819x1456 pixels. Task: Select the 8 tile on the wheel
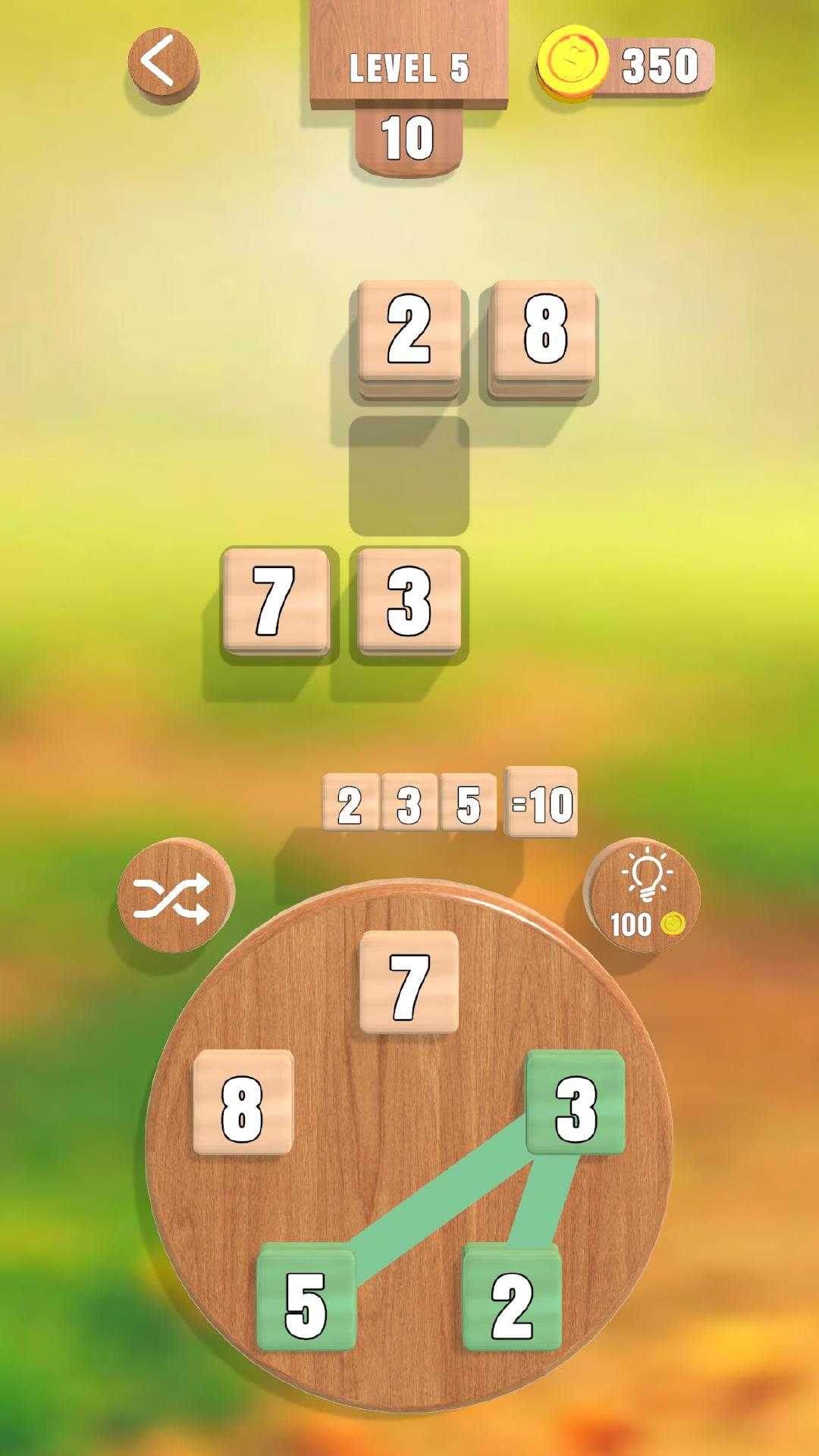click(243, 1103)
